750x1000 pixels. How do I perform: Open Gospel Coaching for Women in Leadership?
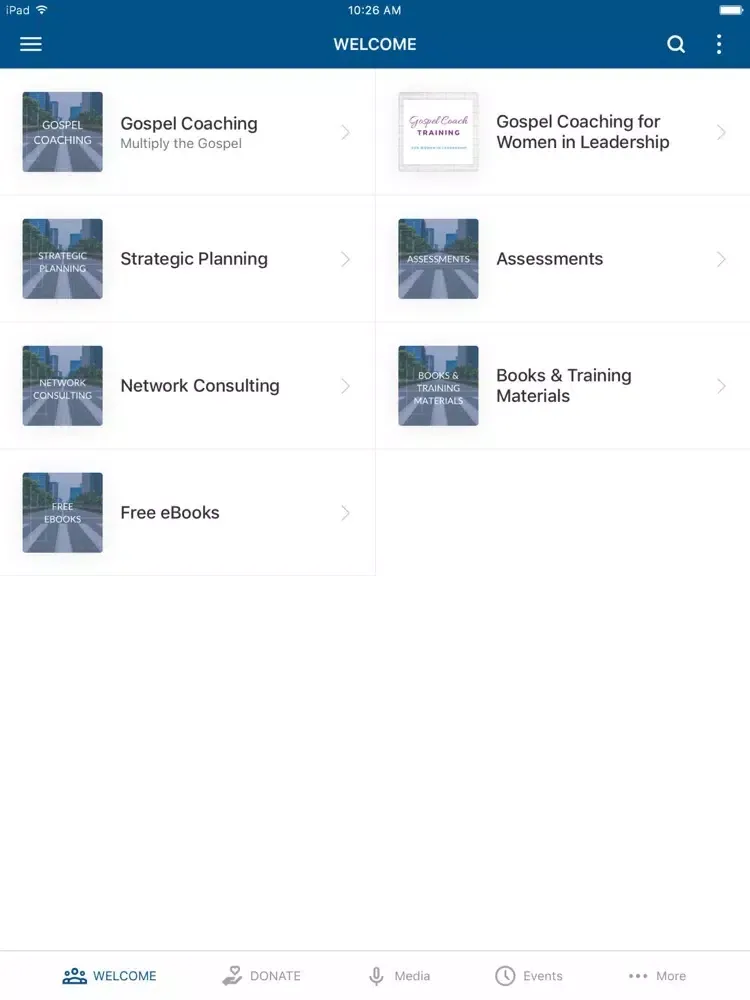562,132
